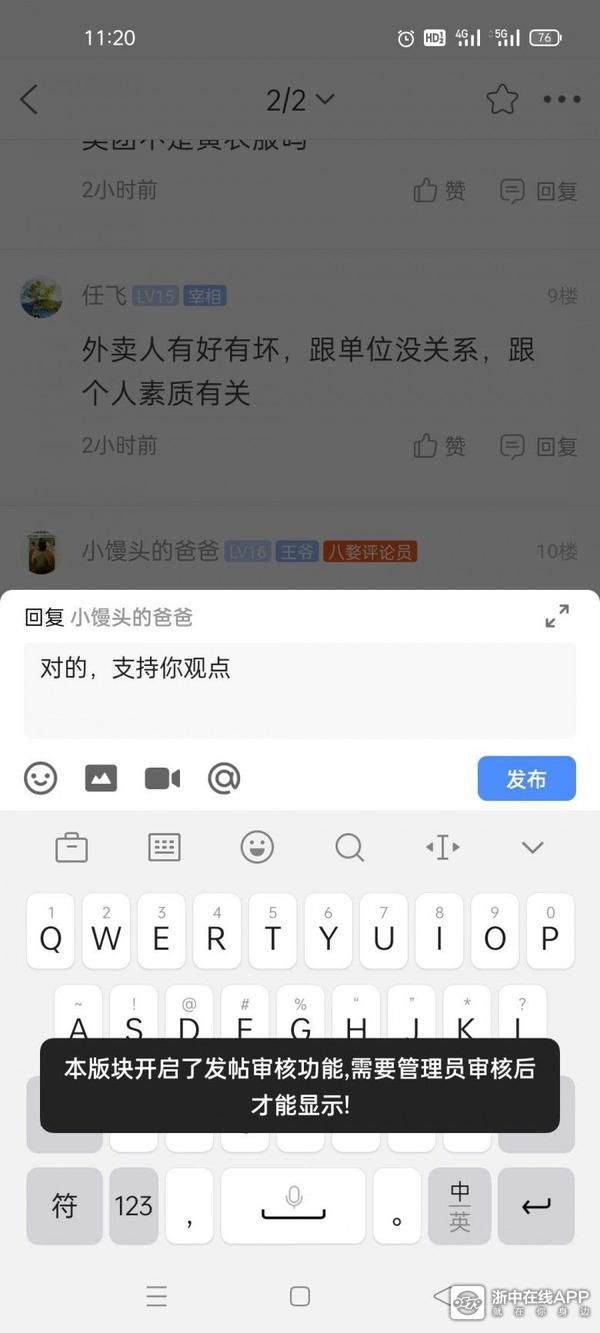Focus the reply text field

point(299,690)
